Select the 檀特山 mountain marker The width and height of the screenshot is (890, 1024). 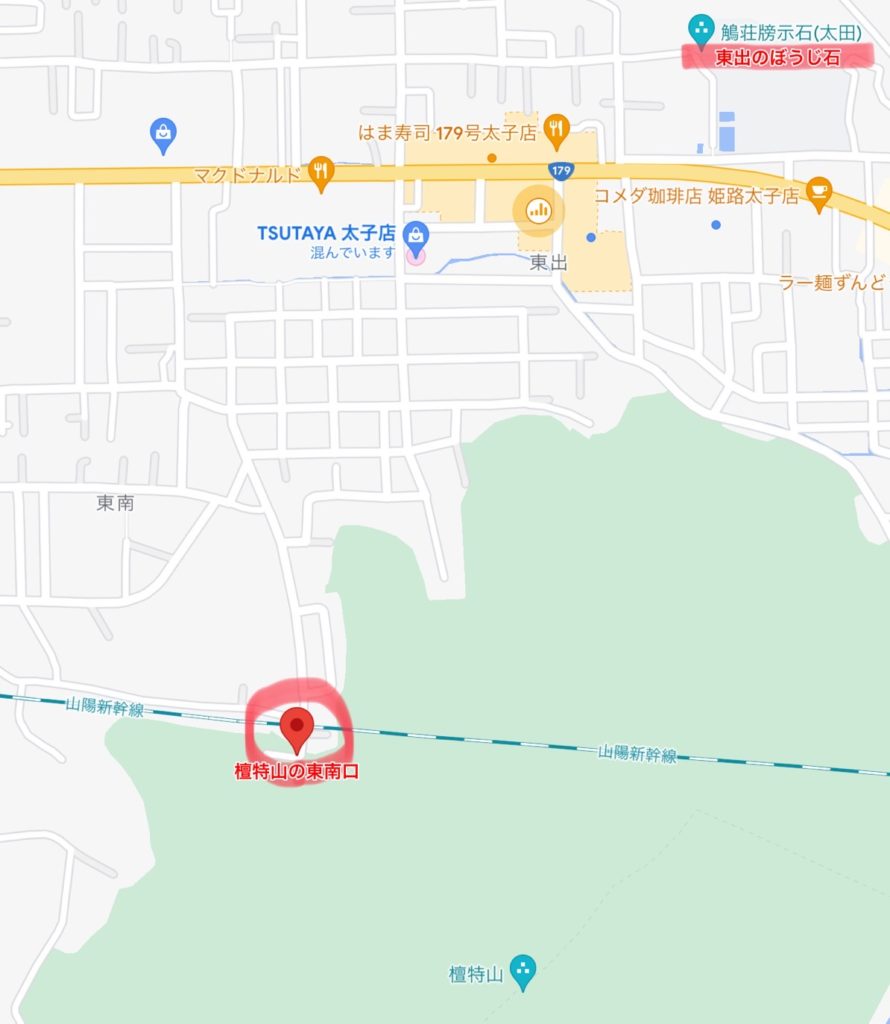[x=522, y=968]
